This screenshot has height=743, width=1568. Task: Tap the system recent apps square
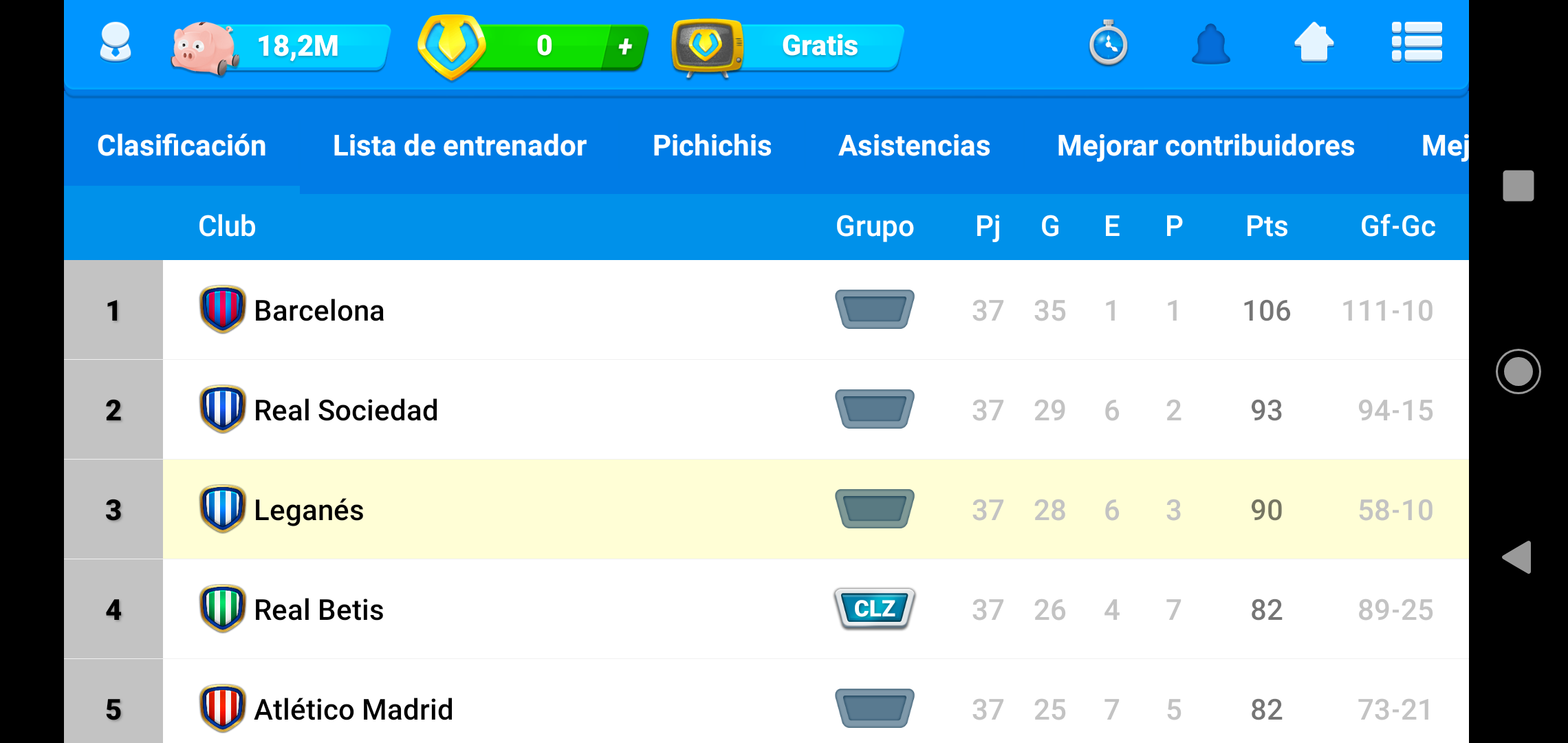point(1518,186)
